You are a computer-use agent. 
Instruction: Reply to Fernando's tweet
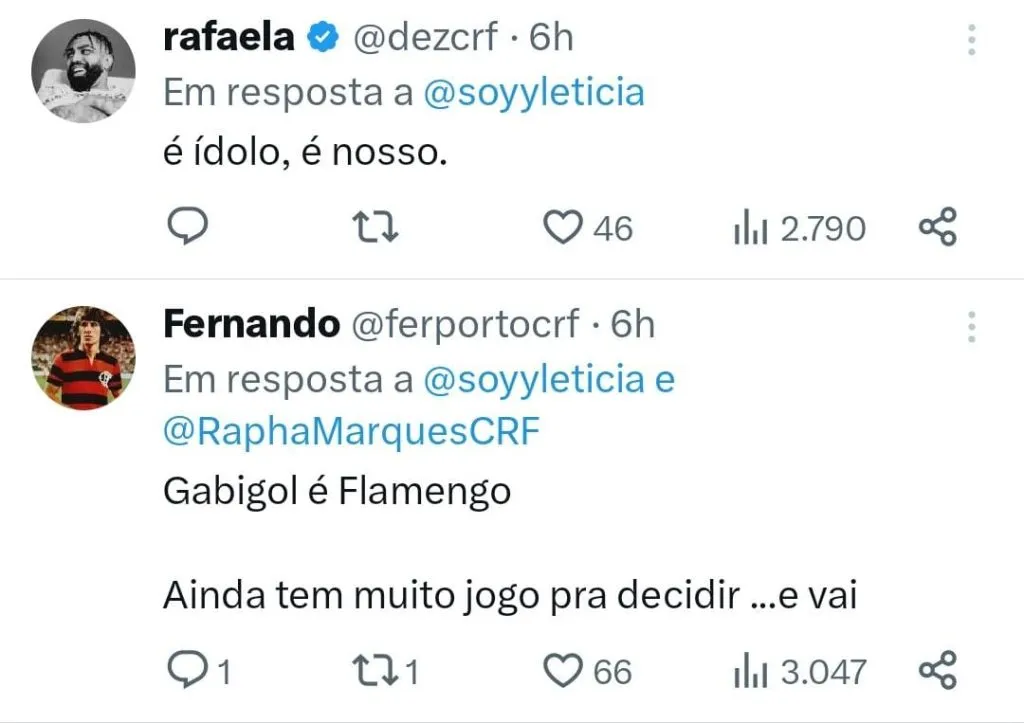click(x=185, y=671)
